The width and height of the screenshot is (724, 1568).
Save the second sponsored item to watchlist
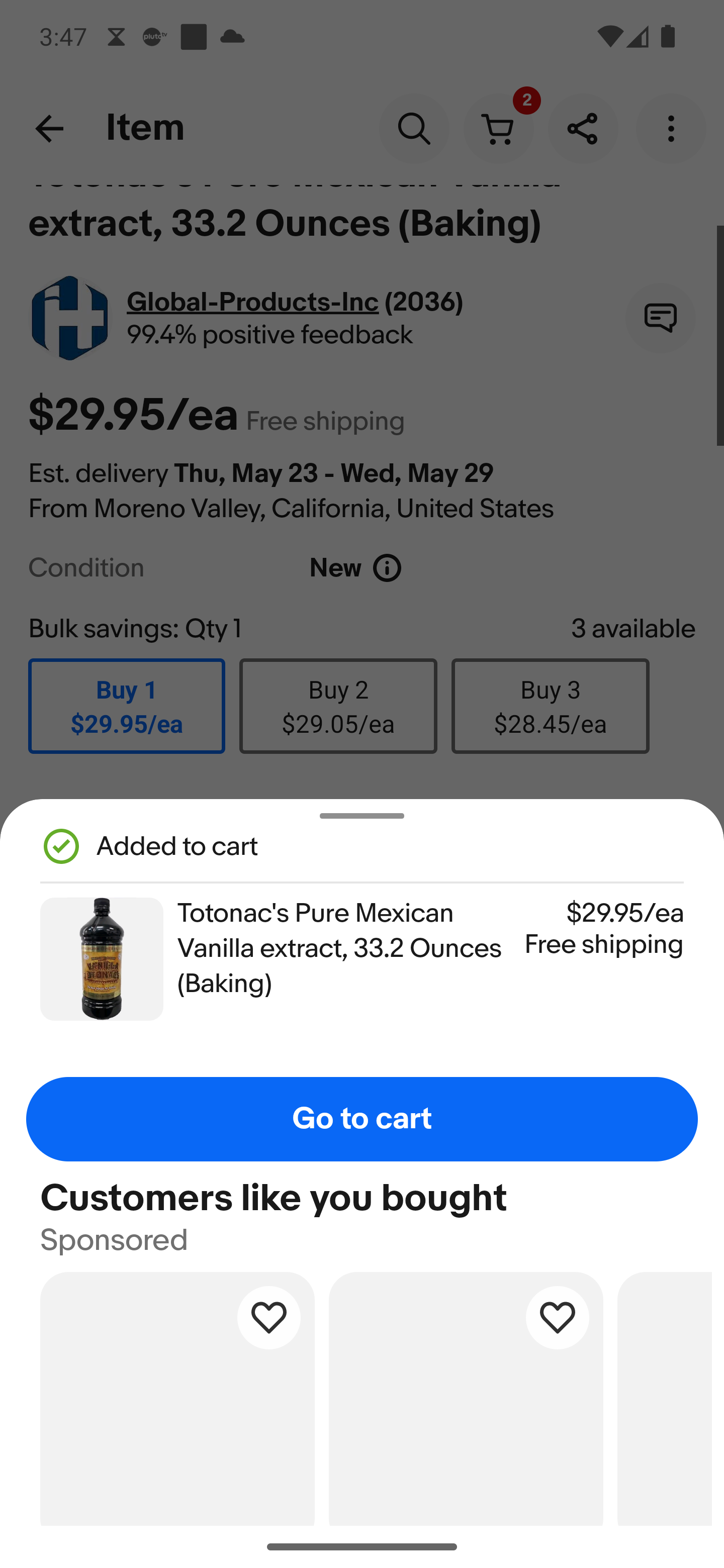557,1317
